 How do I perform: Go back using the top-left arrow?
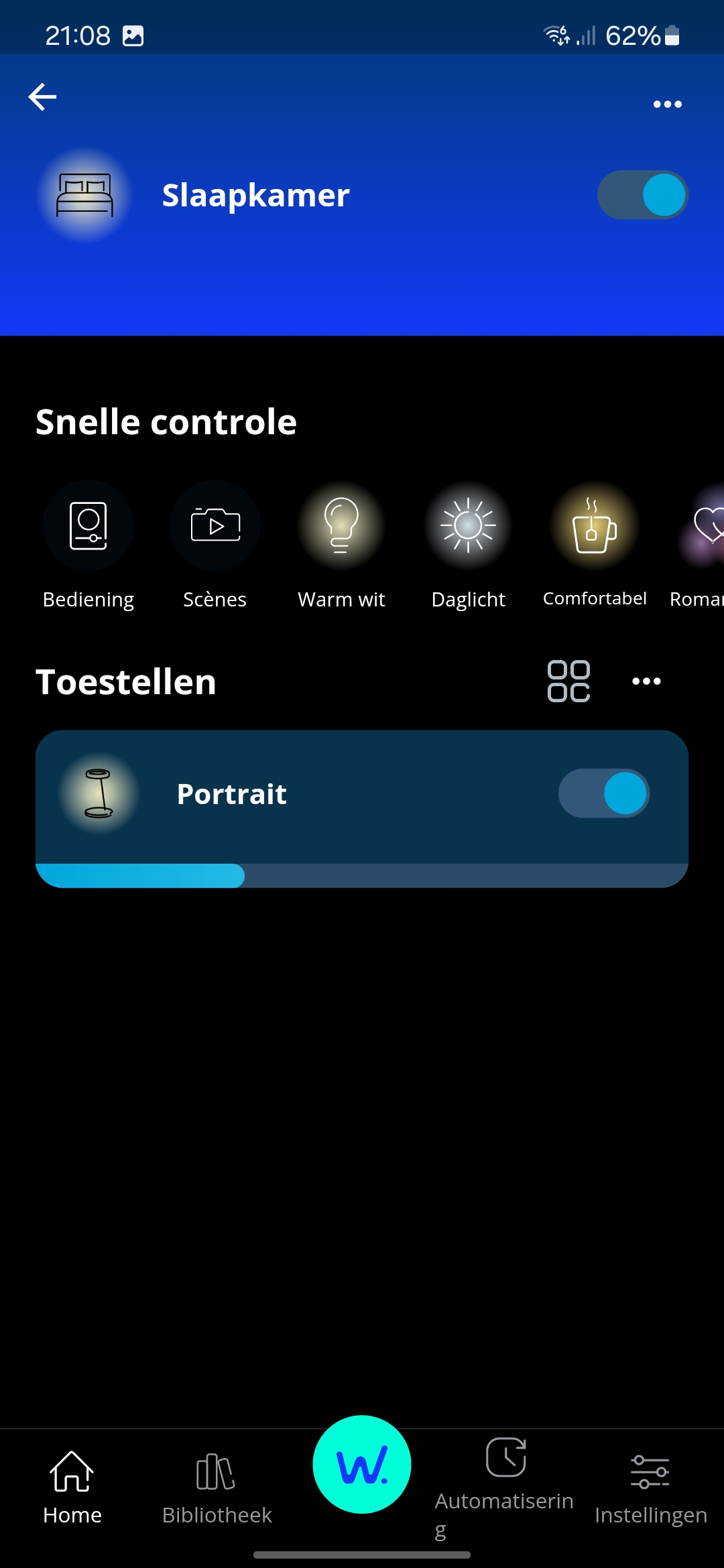[42, 97]
